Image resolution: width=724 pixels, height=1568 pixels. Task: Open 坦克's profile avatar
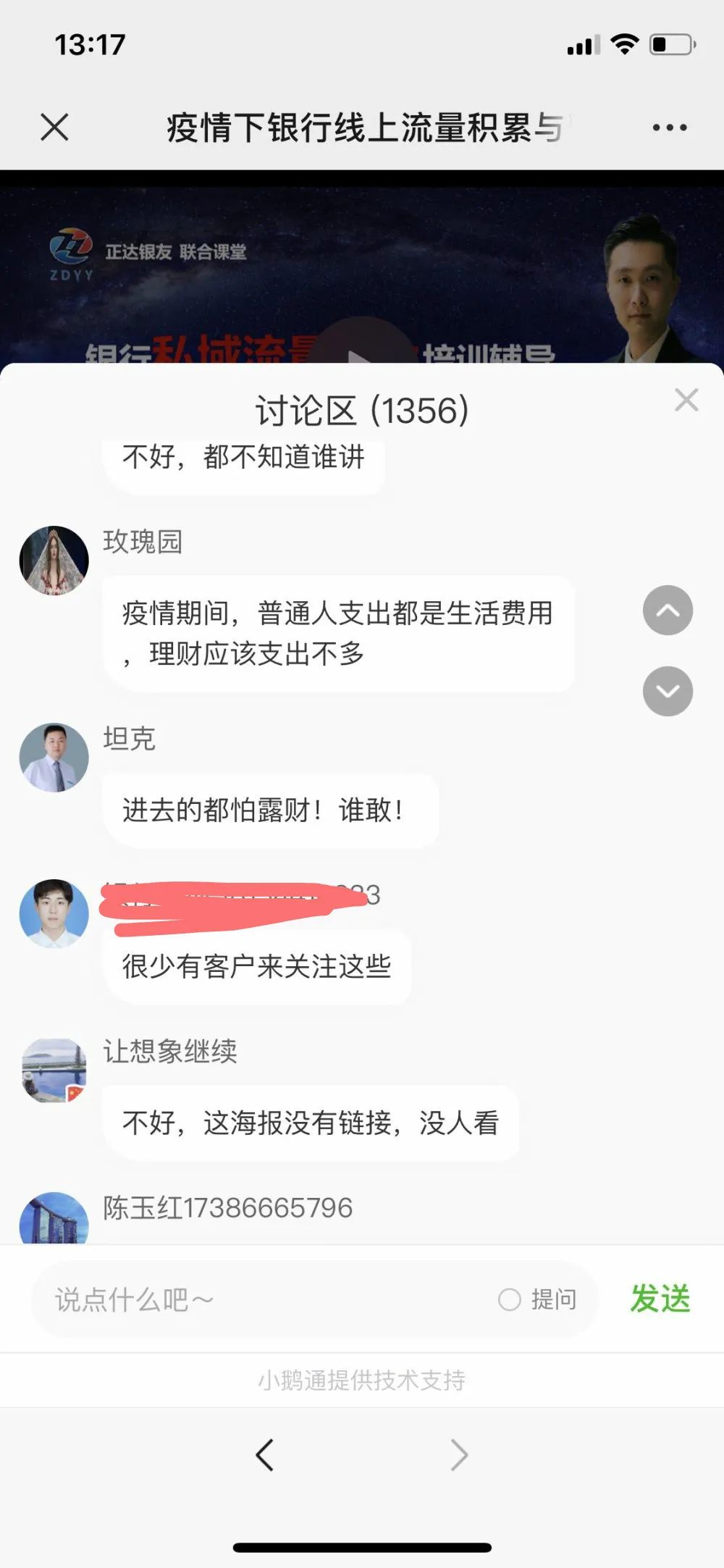point(54,758)
